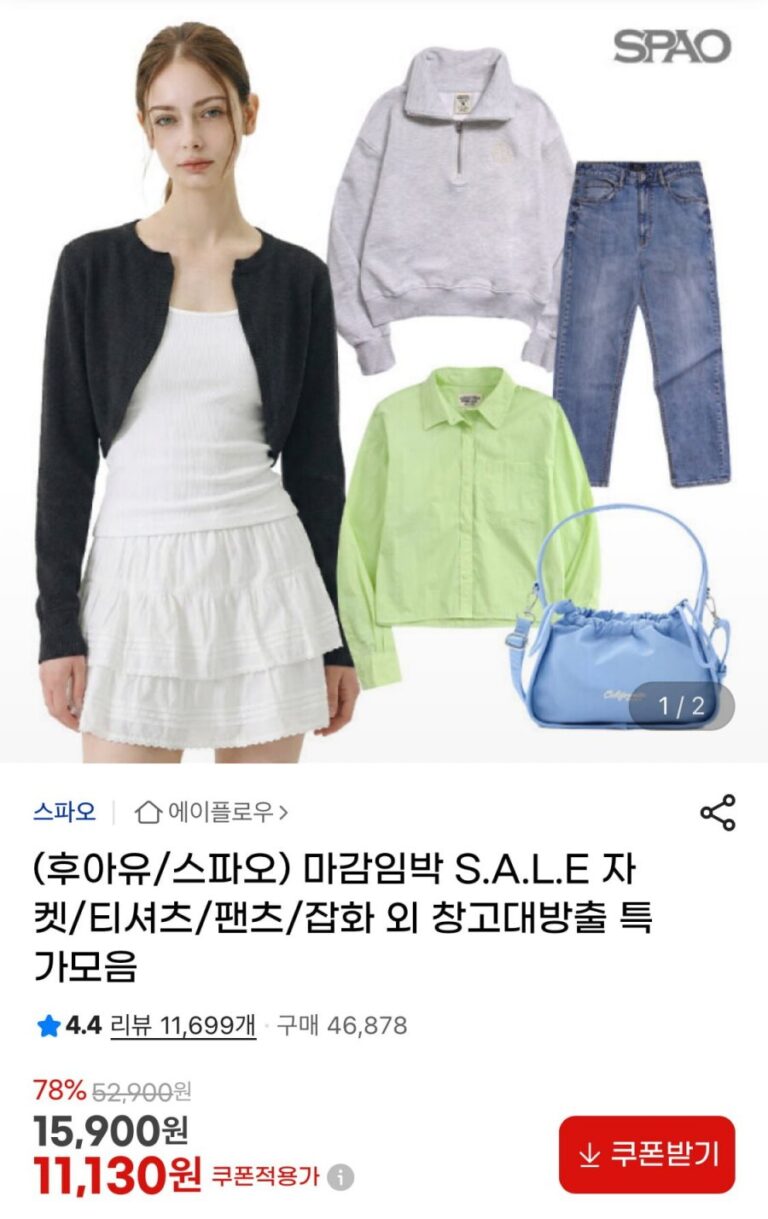Open the 스파오 brand link

(x=64, y=811)
